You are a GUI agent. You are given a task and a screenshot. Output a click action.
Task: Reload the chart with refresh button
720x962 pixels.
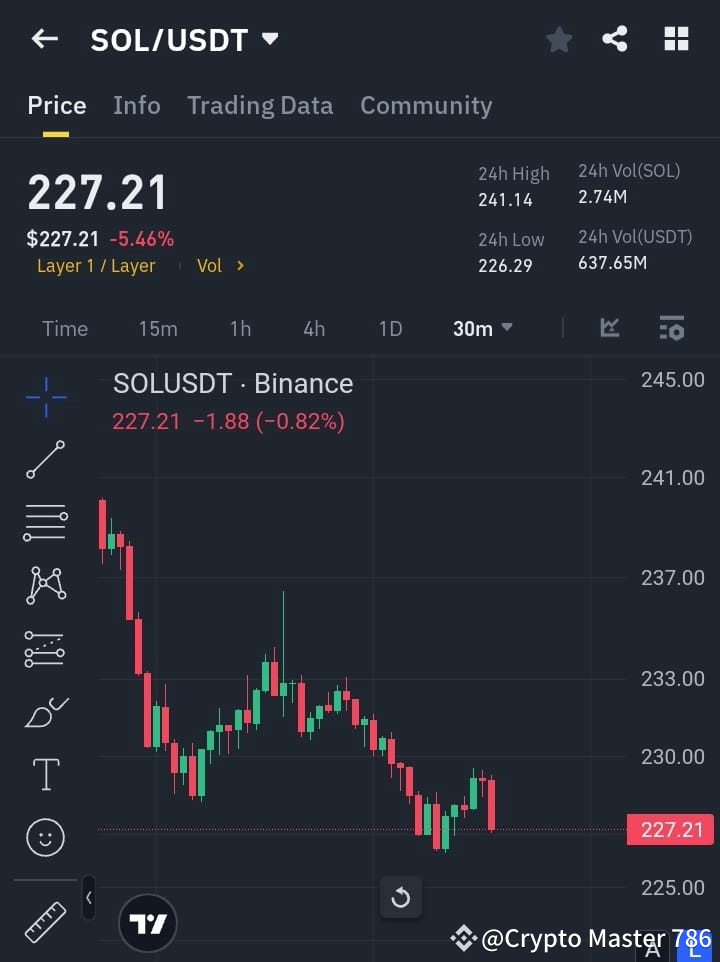click(x=401, y=897)
